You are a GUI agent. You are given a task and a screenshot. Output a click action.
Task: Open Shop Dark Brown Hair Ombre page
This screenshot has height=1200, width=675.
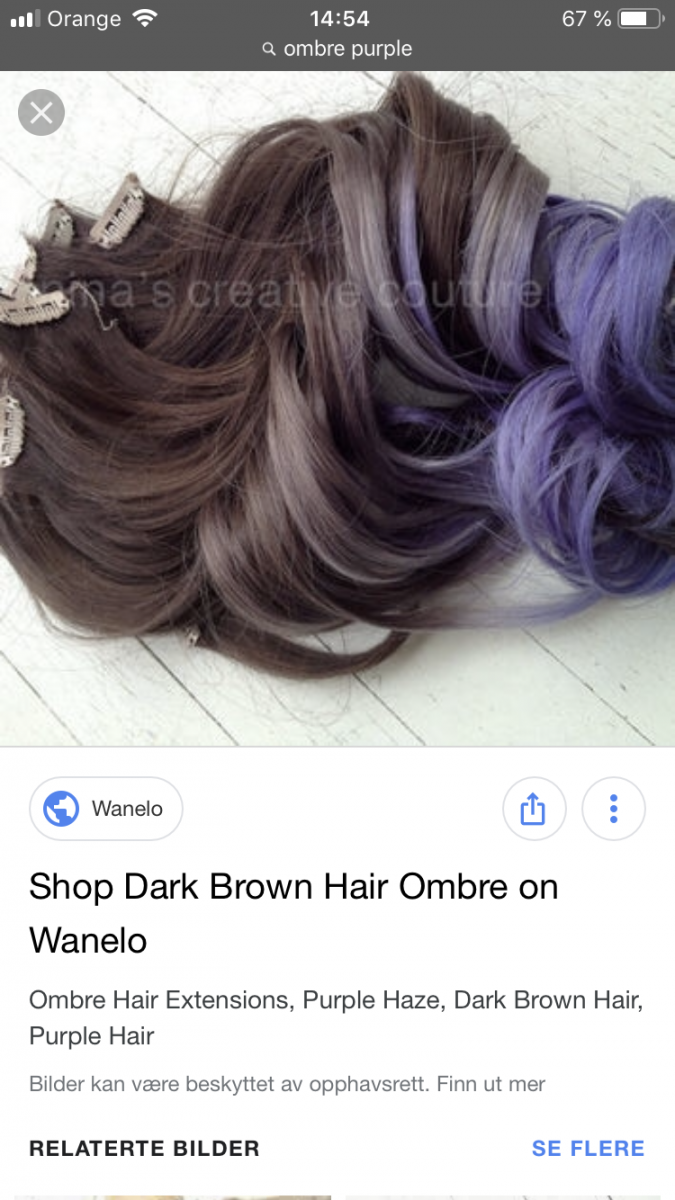click(293, 912)
